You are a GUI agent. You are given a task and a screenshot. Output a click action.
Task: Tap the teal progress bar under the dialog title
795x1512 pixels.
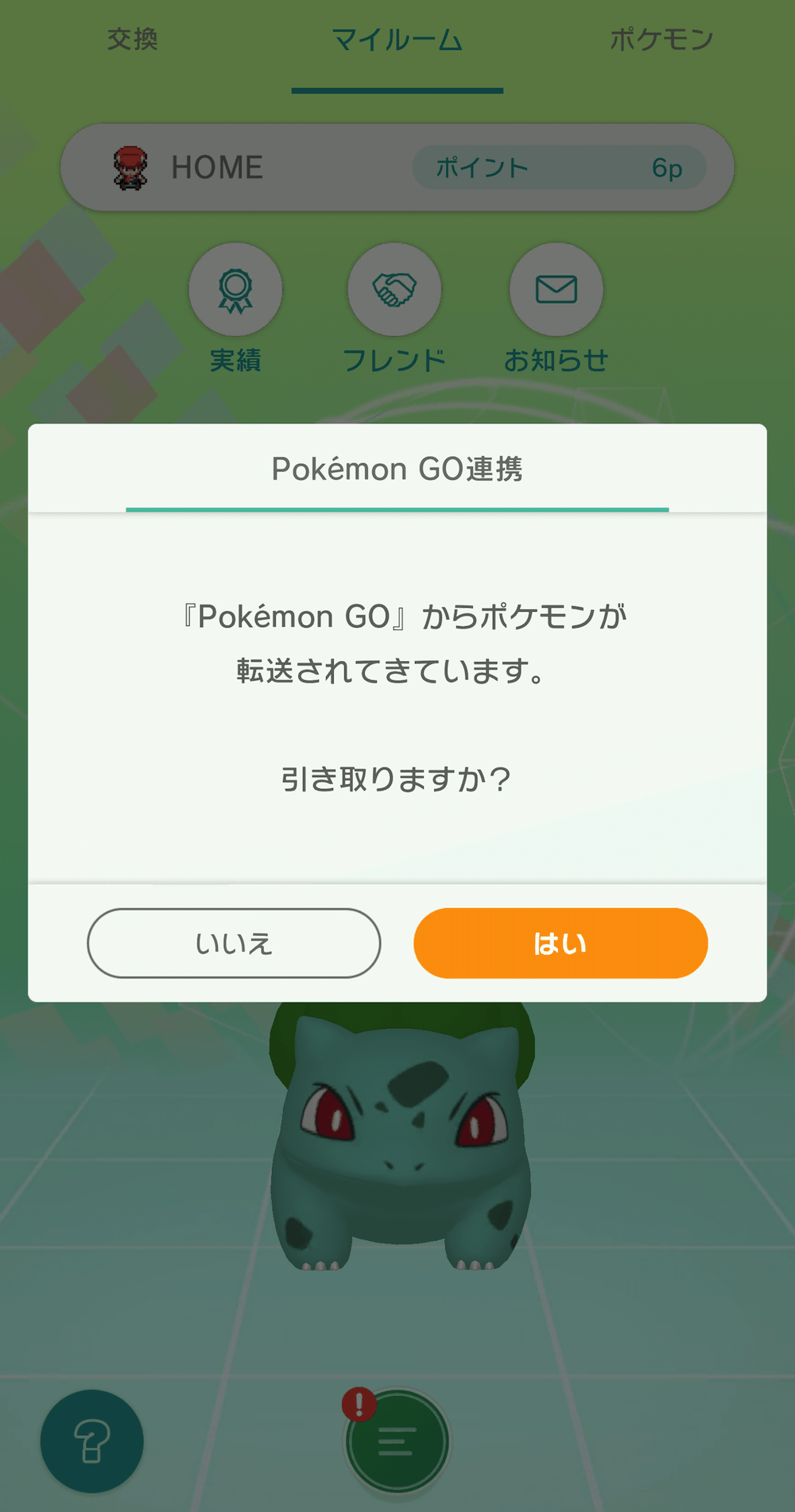(397, 506)
